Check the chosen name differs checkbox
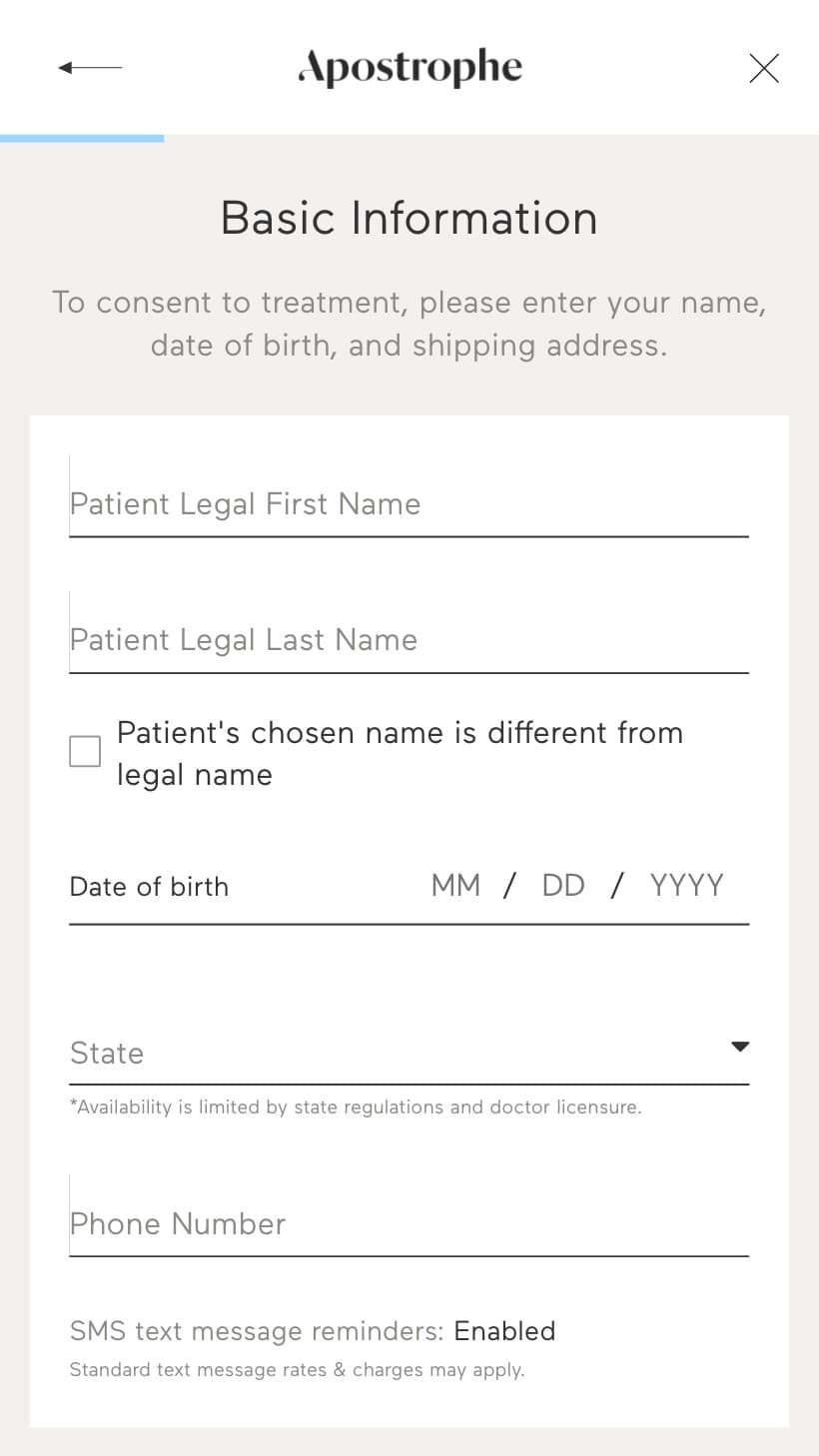The height and width of the screenshot is (1456, 819). (85, 752)
